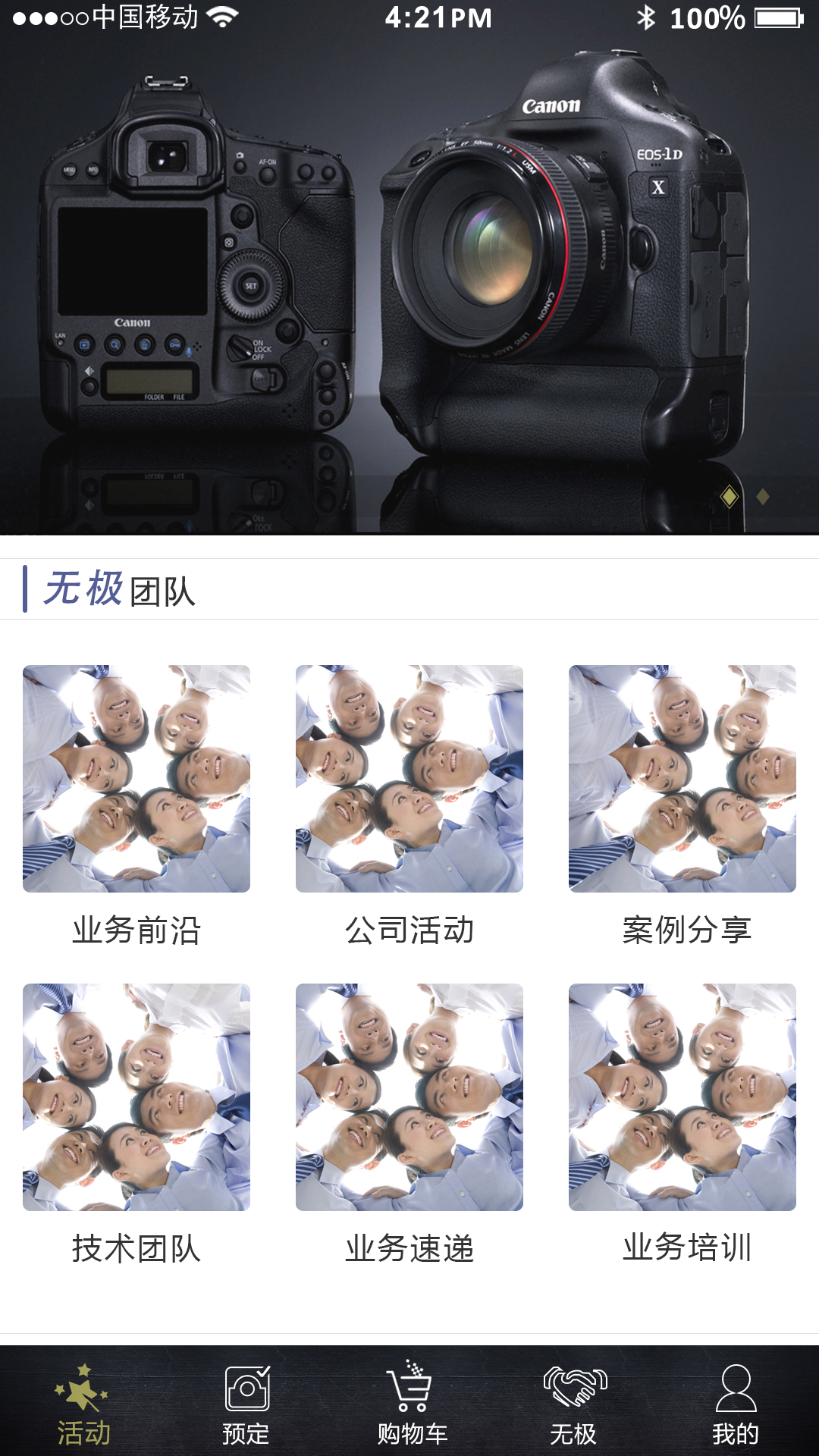Viewport: 819px width, 1456px height.
Task: Open the 我的 profile tab
Action: 735,1403
